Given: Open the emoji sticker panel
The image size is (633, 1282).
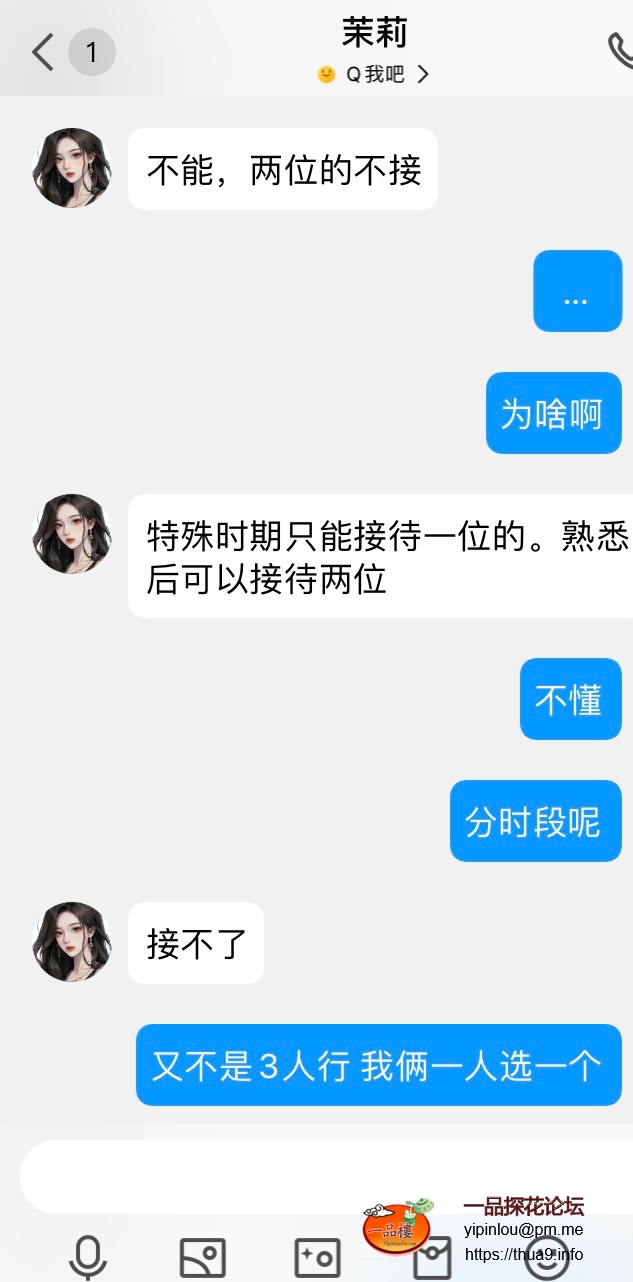Looking at the screenshot, I should point(546,1258).
